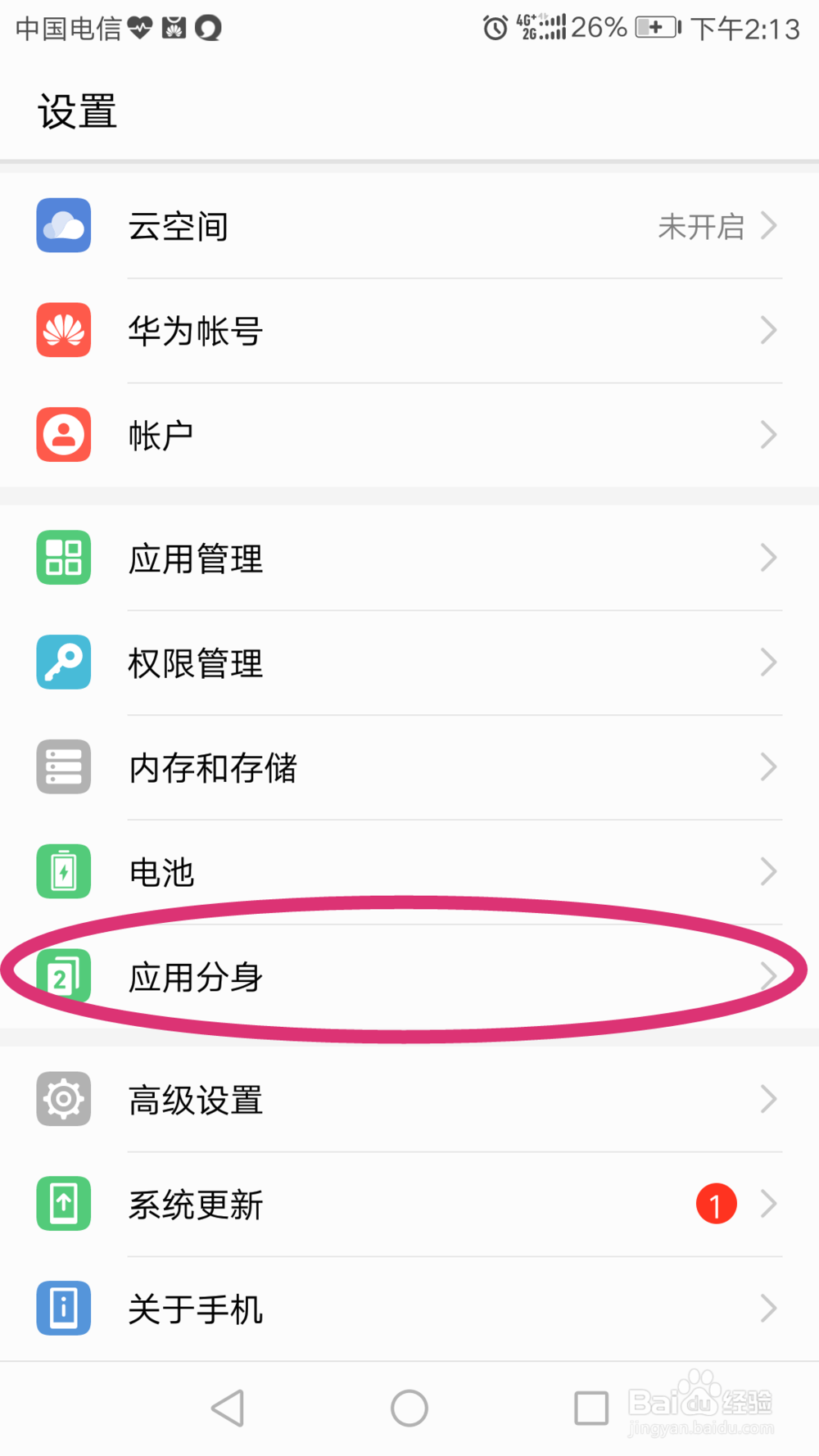This screenshot has width=819, height=1456.
Task: Tap the Huawei 华为帐号 logo icon
Action: [63, 330]
